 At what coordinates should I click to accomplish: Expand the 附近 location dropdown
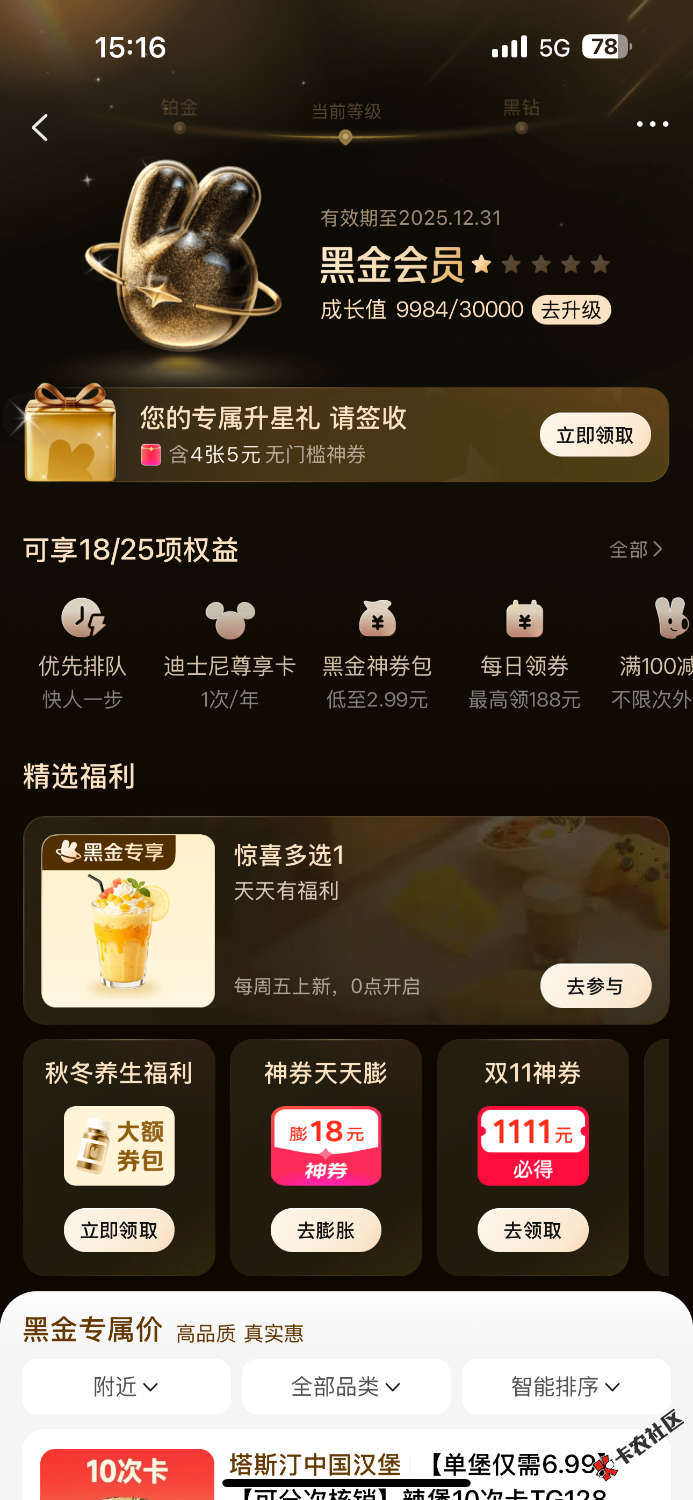pyautogui.click(x=126, y=1387)
